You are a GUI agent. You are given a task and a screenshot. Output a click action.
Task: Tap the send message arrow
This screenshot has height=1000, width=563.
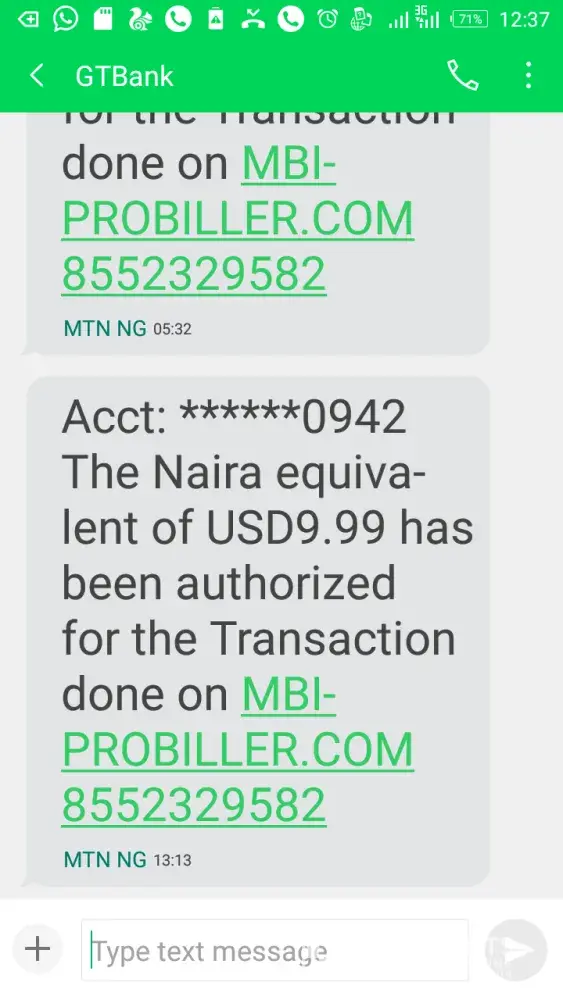tap(516, 950)
